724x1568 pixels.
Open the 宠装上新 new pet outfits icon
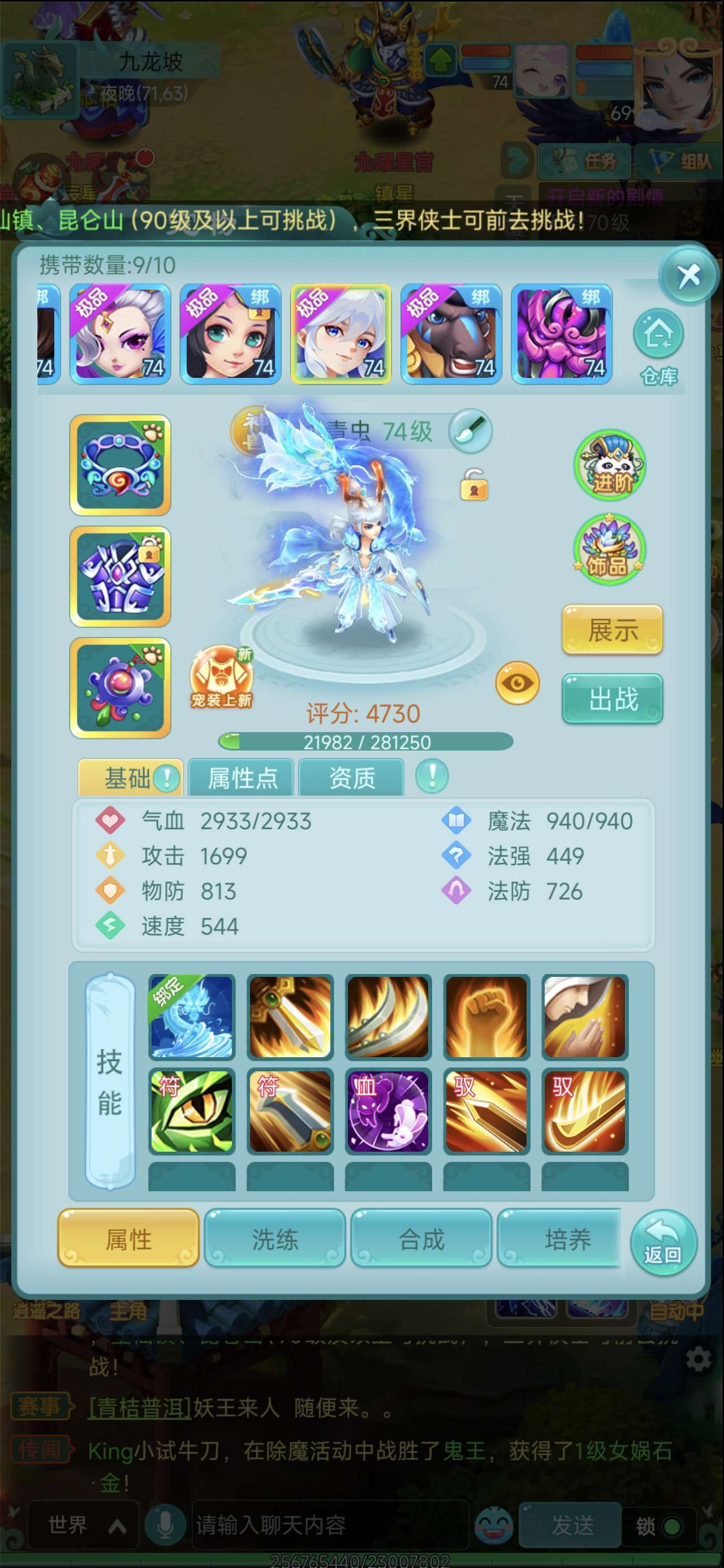pos(222,678)
